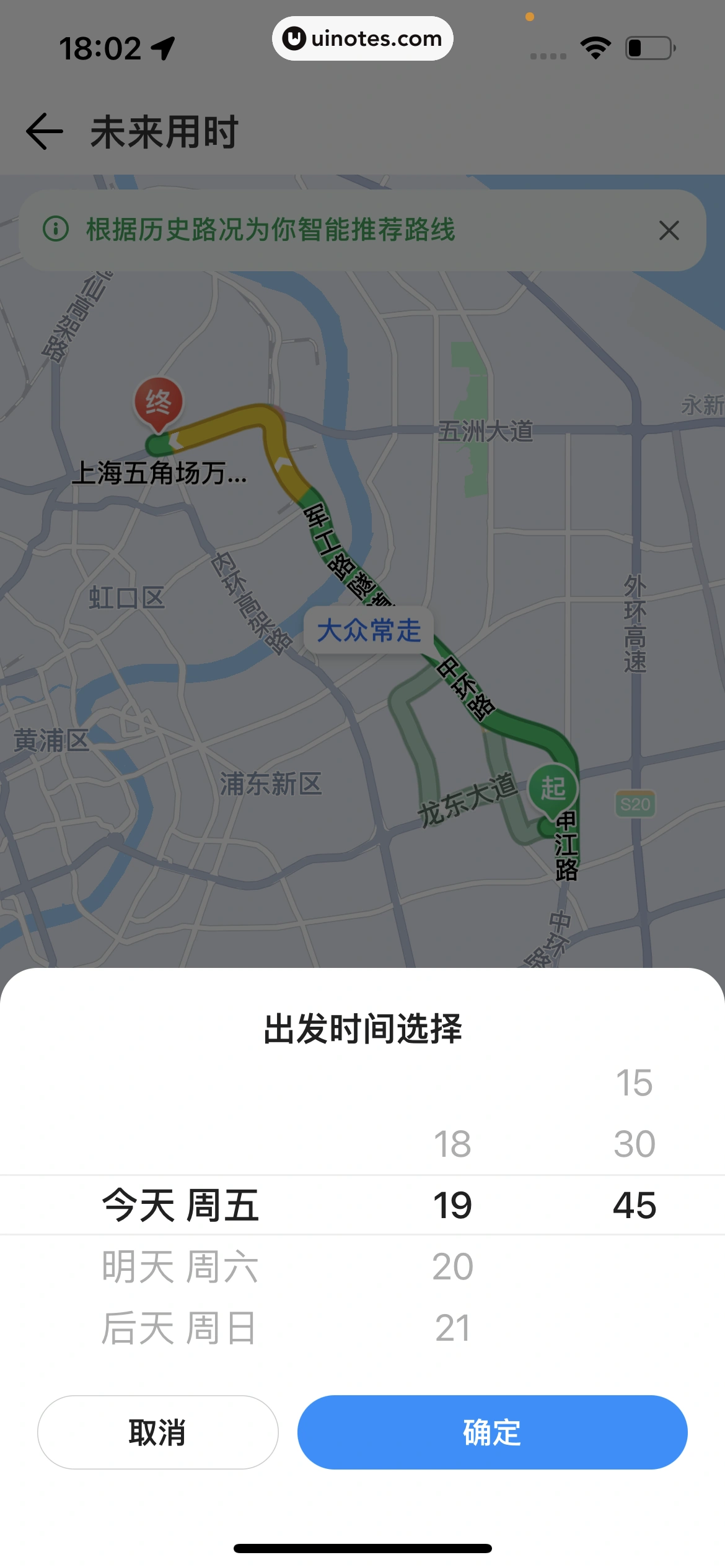Choose 后天 周日 in the day picker
This screenshot has height=1568, width=725.
180,1328
